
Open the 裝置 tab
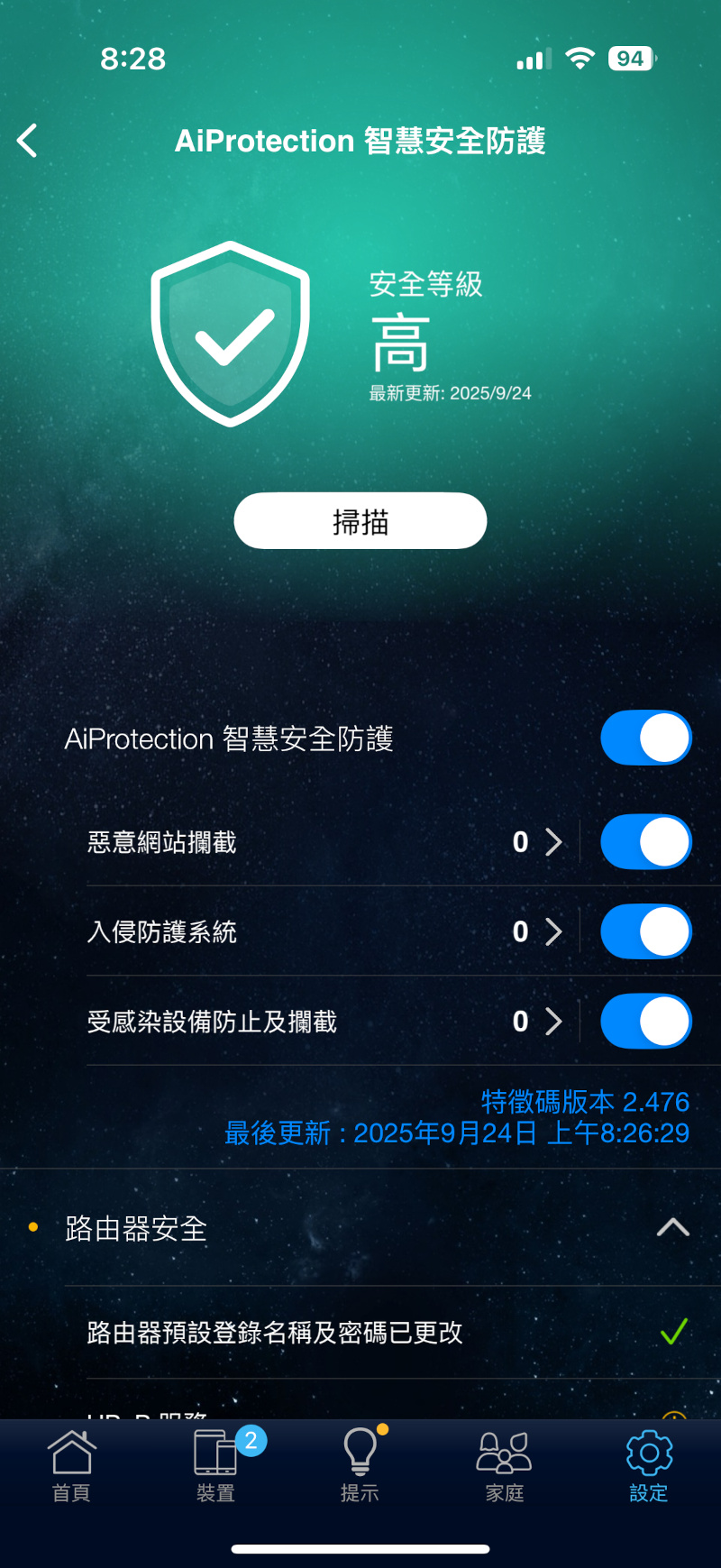pos(215,1467)
